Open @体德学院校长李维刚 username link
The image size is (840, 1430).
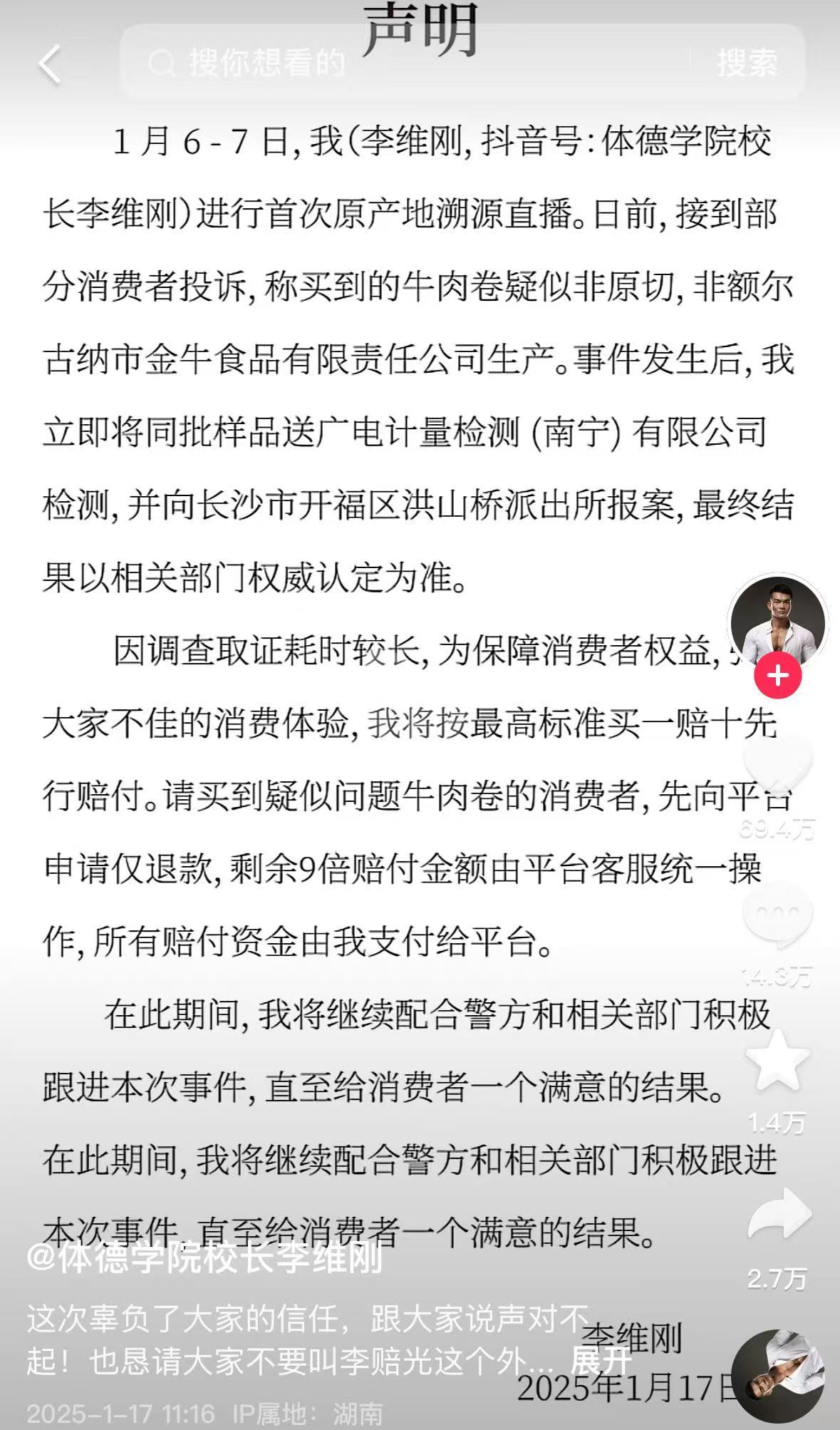[x=205, y=1259]
